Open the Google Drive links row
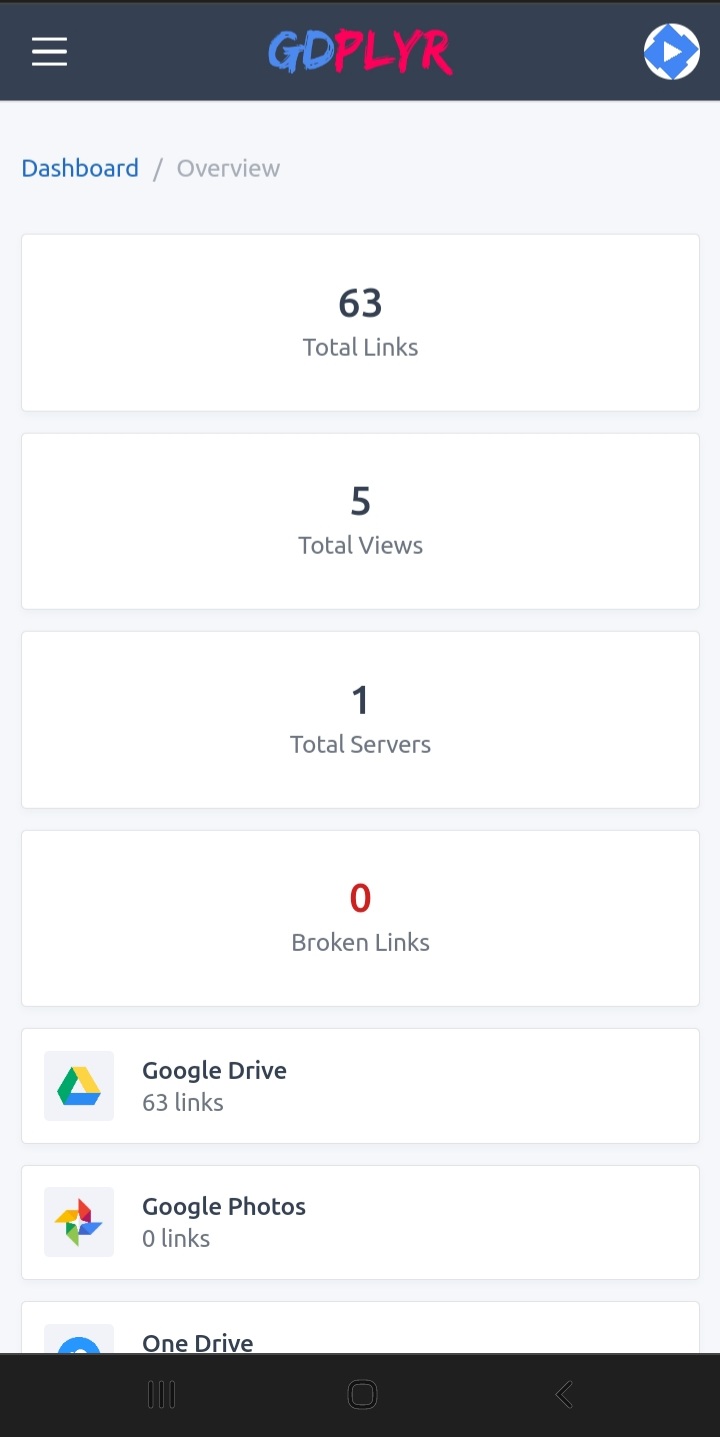 (x=360, y=1086)
